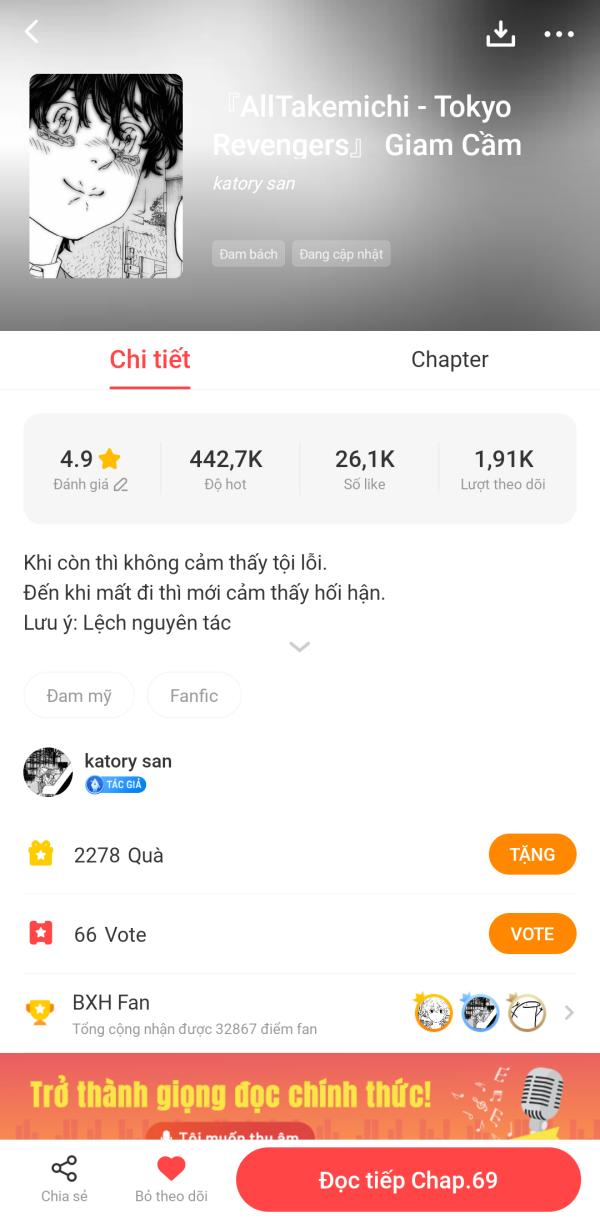Go back using the top-left arrow
The image size is (600, 1219).
[32, 32]
